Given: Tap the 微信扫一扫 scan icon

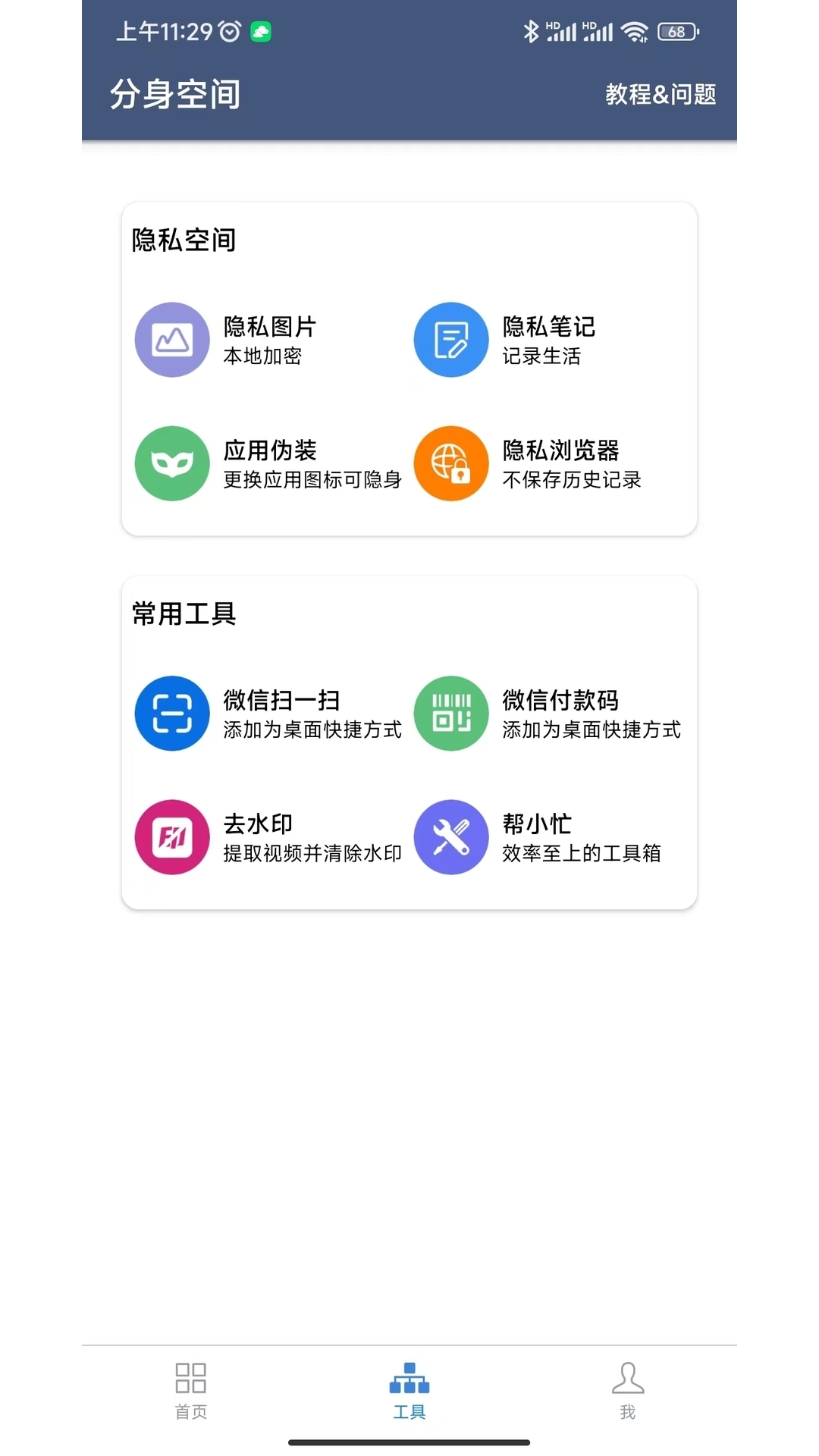Looking at the screenshot, I should pyautogui.click(x=171, y=713).
